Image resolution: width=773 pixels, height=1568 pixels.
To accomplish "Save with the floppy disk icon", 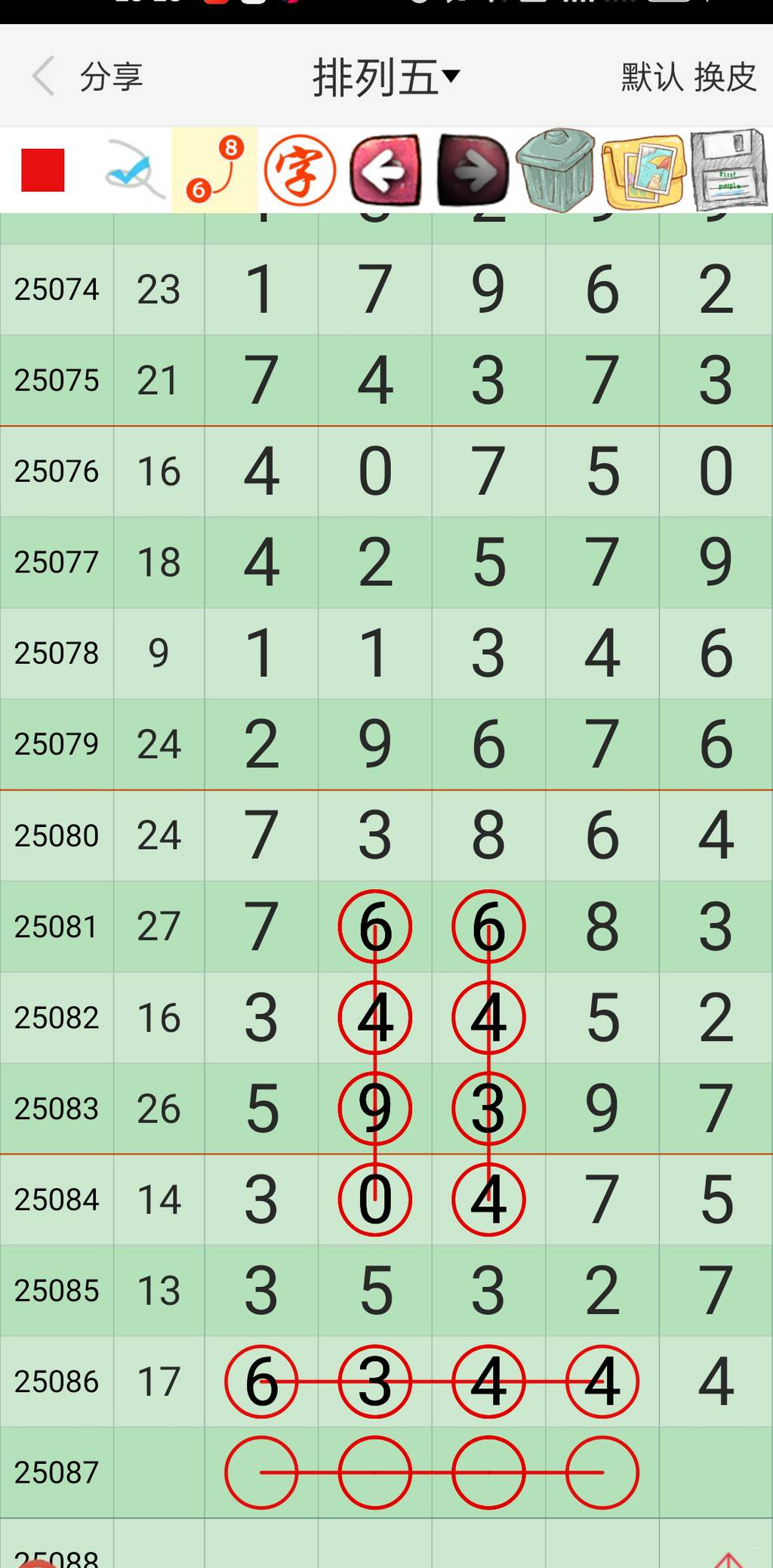I will [728, 171].
